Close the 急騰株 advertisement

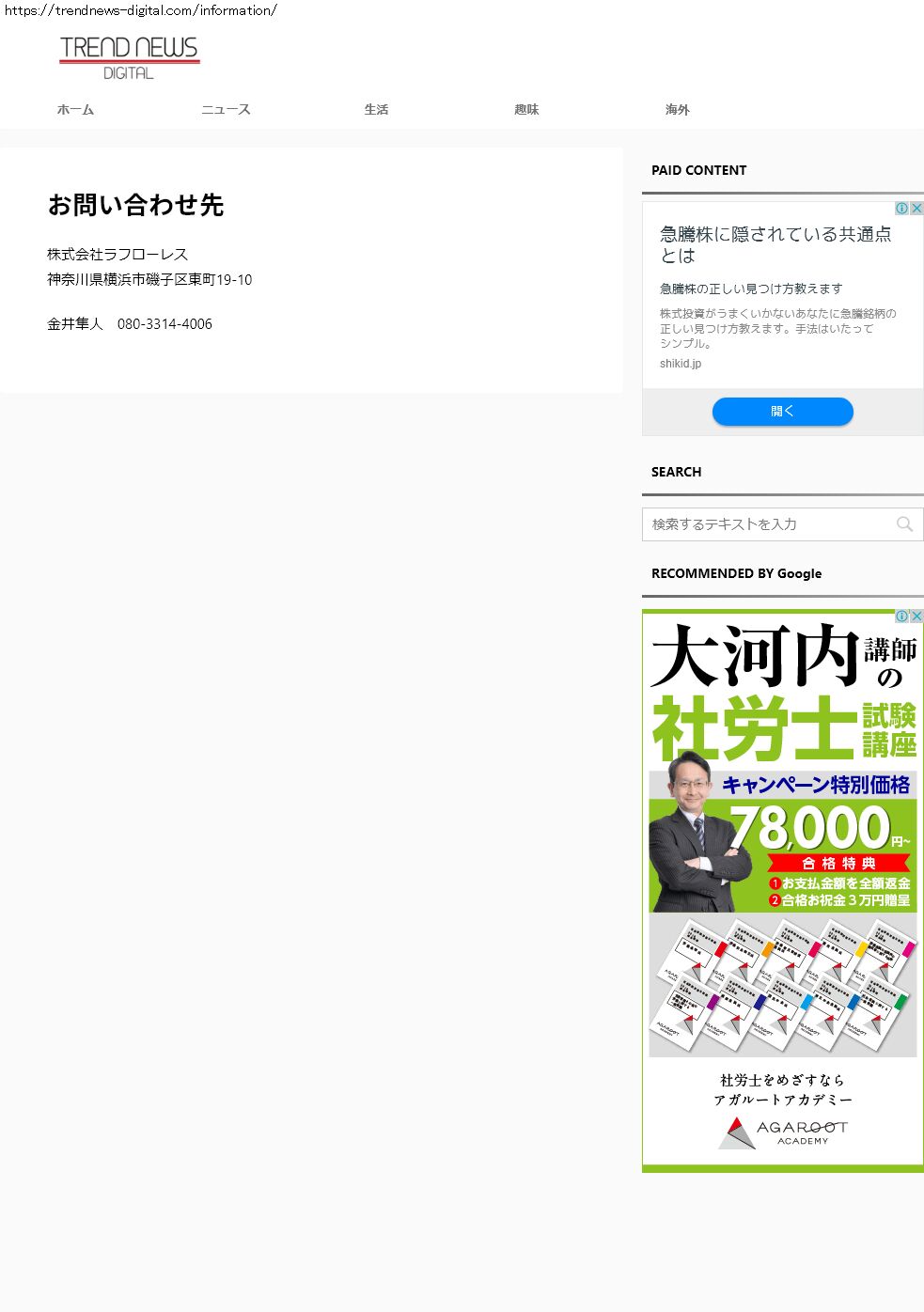(916, 209)
